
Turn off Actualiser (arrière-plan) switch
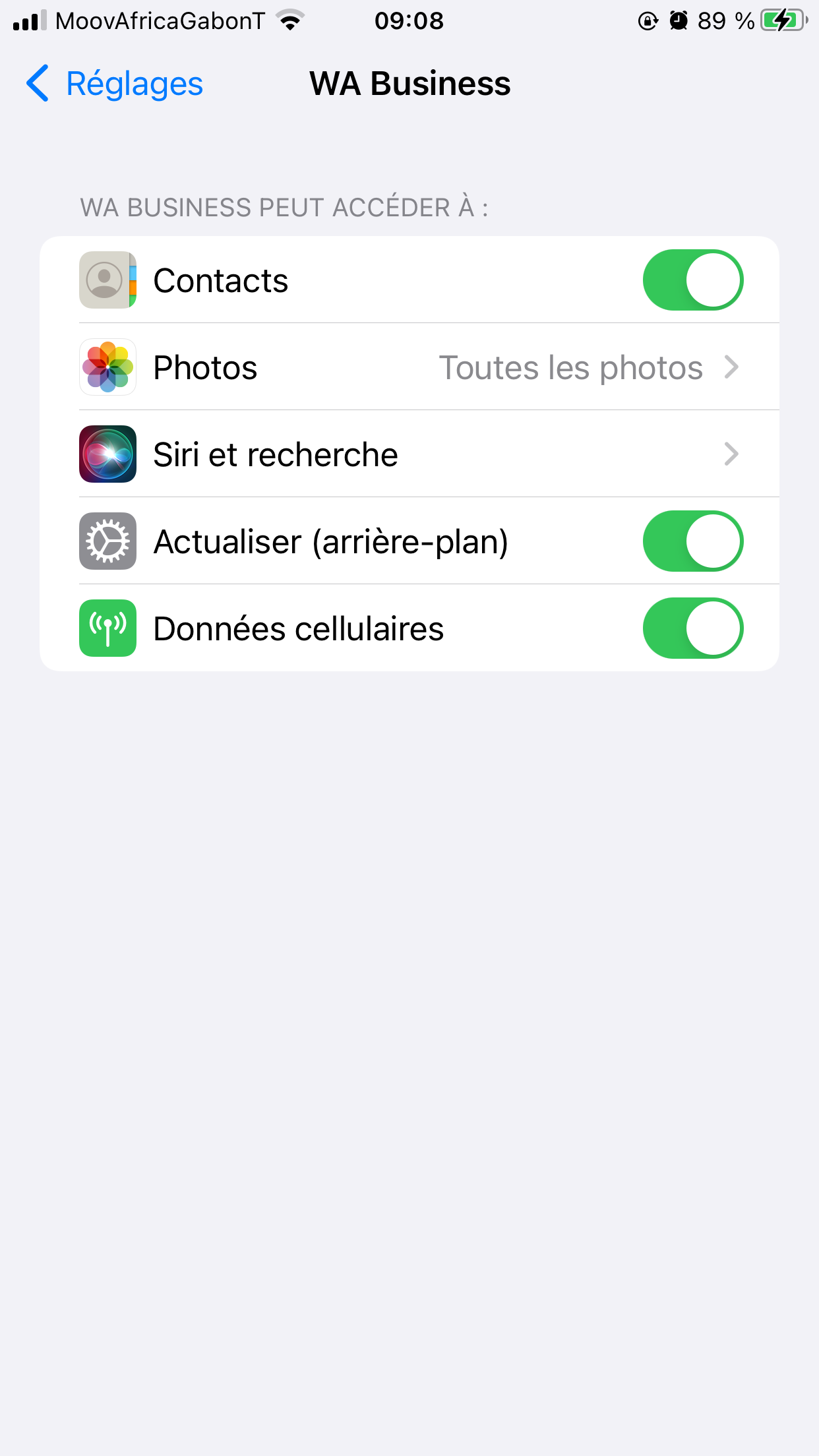(x=692, y=541)
